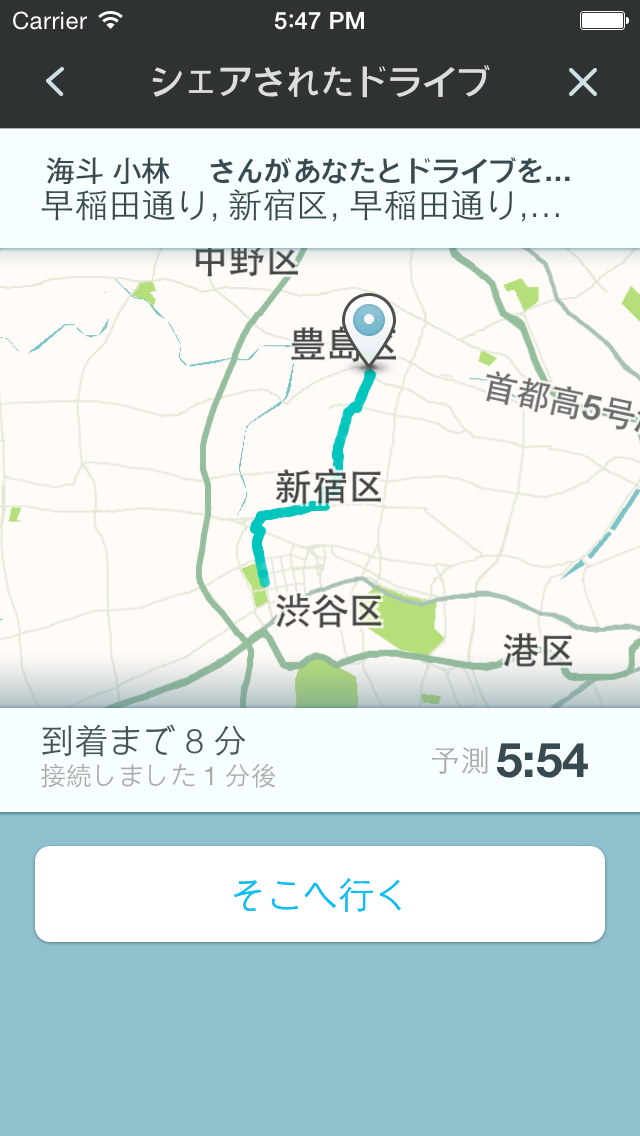The image size is (640, 1136).
Task: Go back using the header arrow
Action: tap(55, 82)
